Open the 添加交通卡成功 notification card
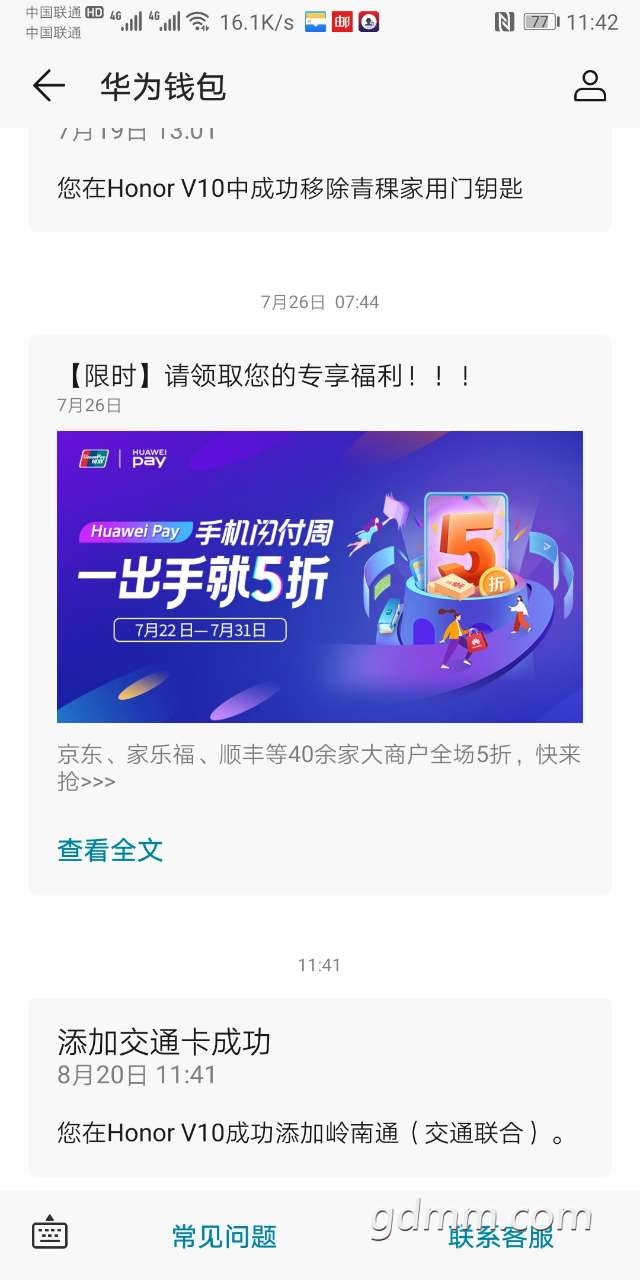Viewport: 640px width, 1280px height. tap(320, 1087)
